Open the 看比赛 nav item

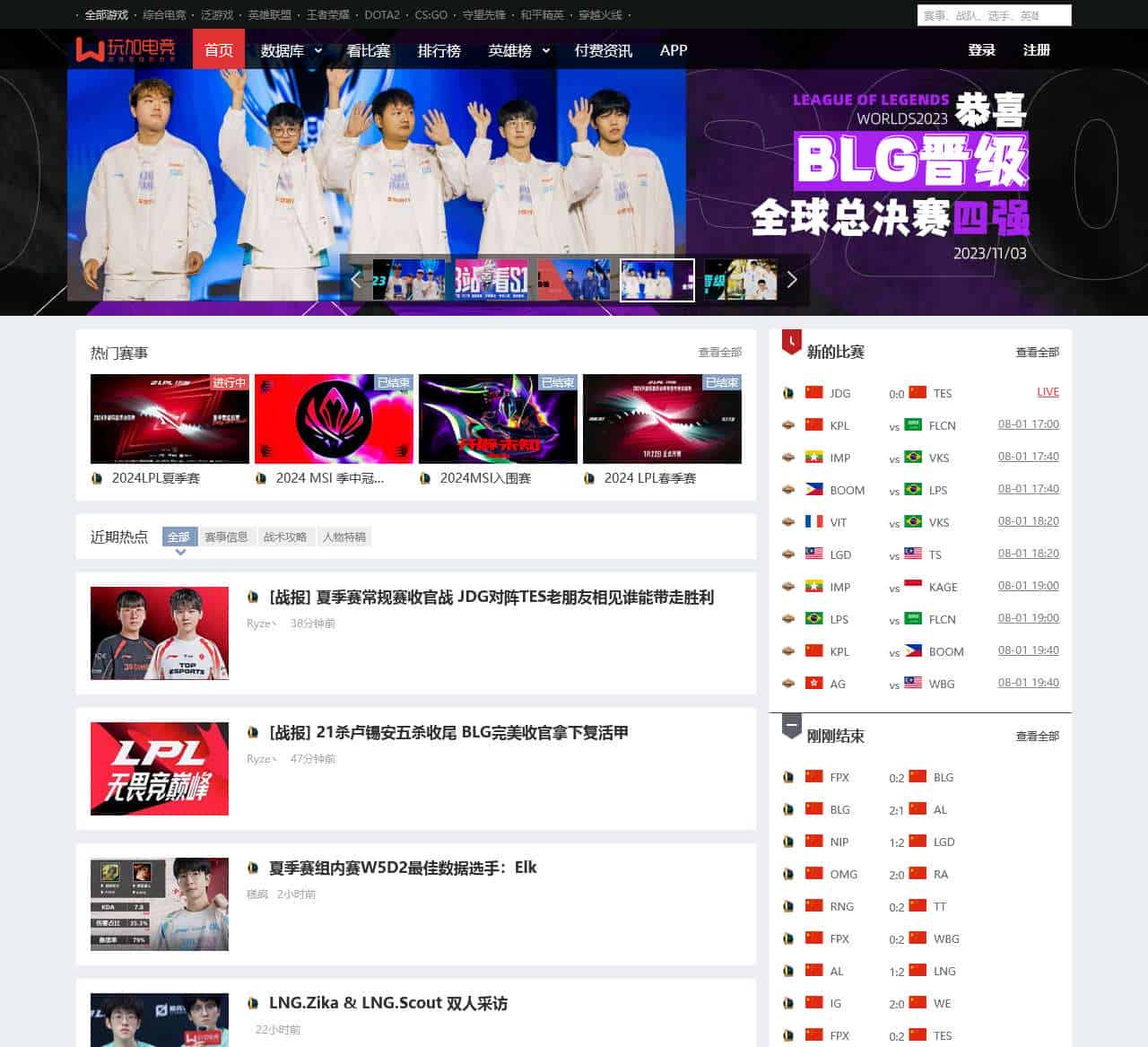pos(369,50)
